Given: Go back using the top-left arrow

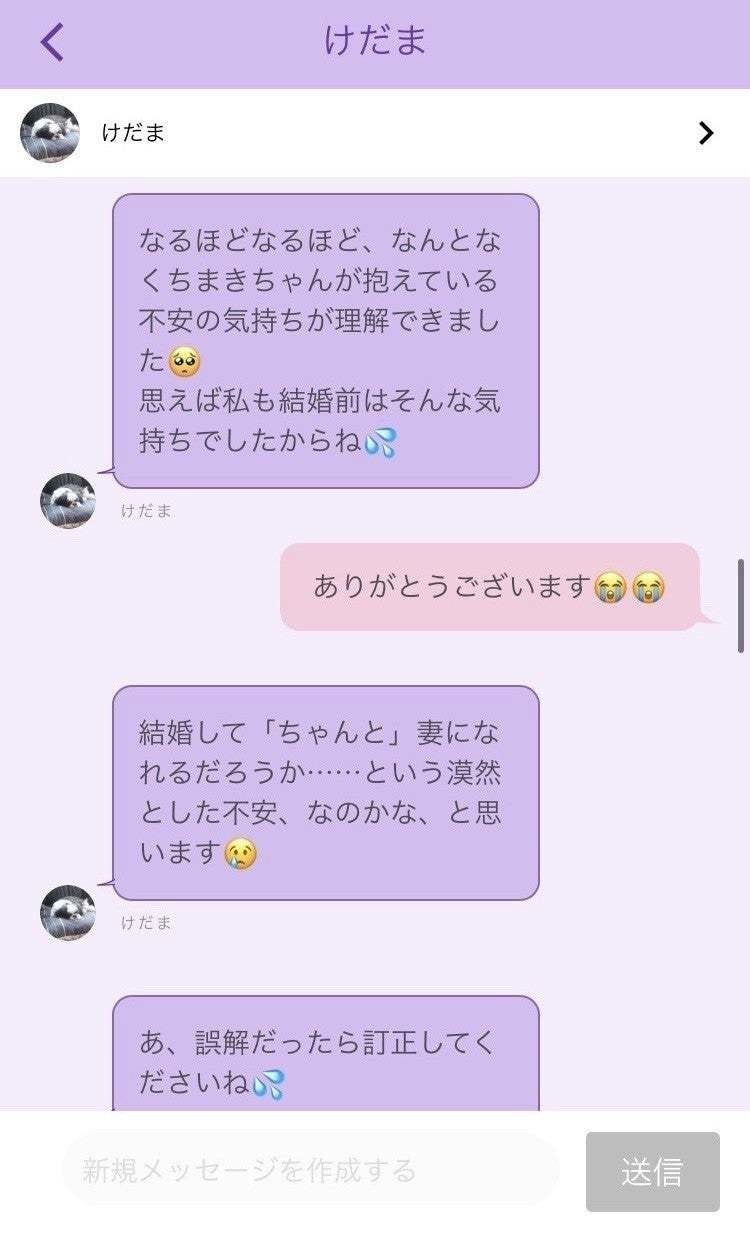Looking at the screenshot, I should tap(52, 42).
